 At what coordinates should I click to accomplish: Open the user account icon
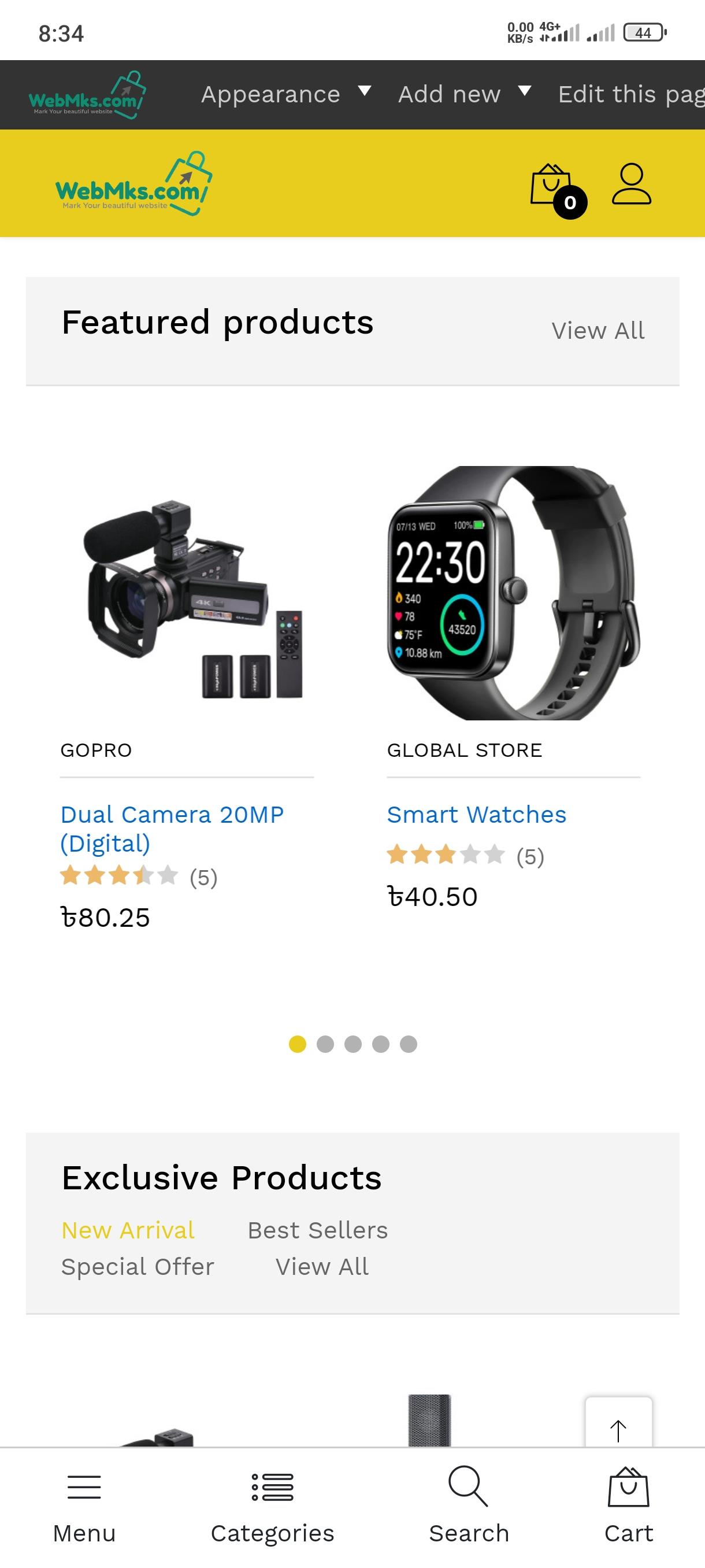pos(632,183)
